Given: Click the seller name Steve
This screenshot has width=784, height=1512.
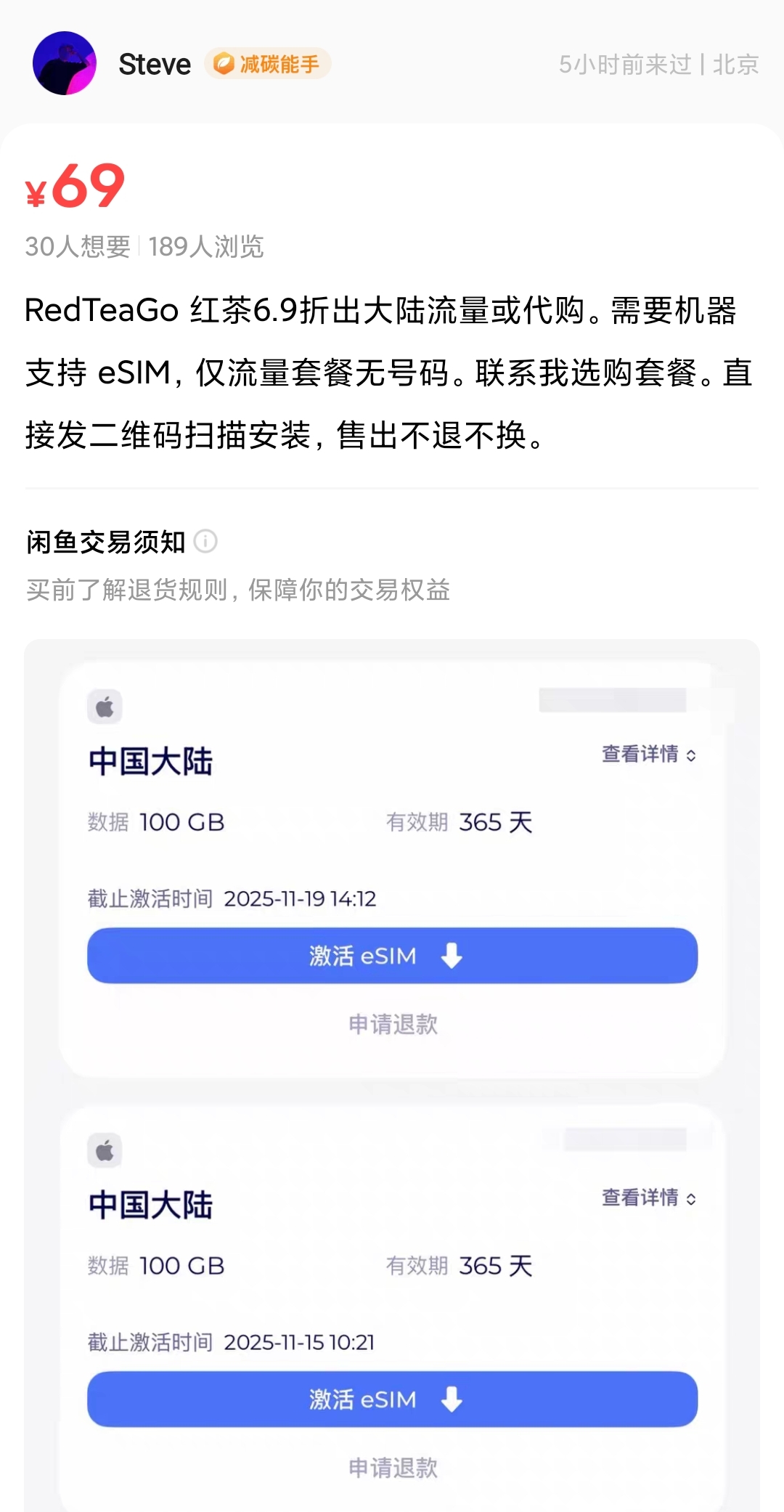Looking at the screenshot, I should coord(154,64).
